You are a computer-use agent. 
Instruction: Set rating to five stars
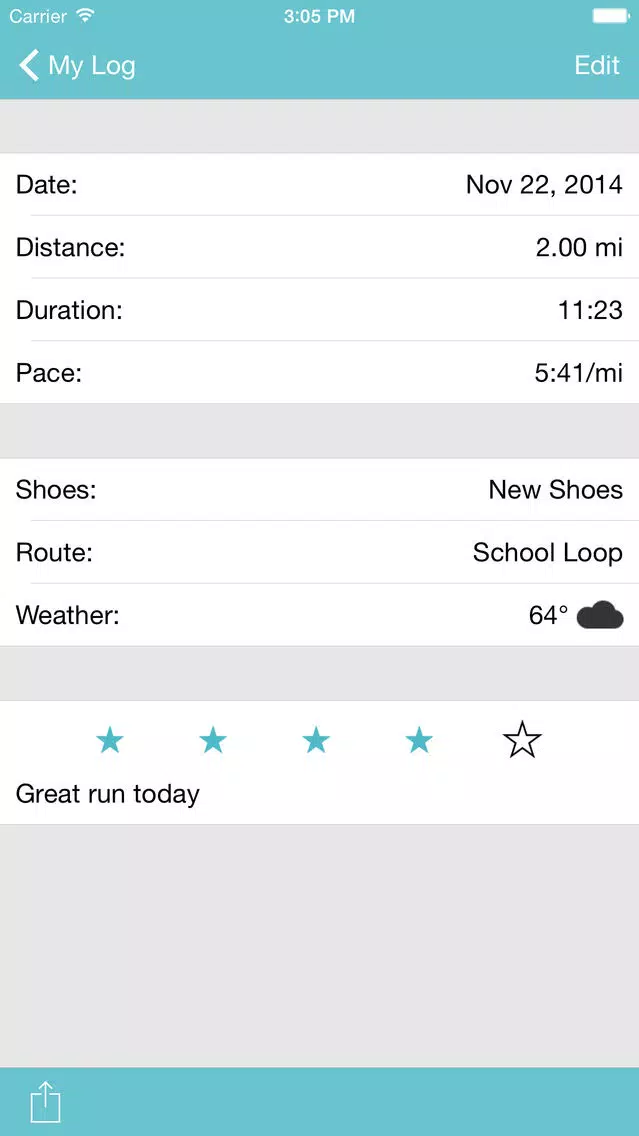pyautogui.click(x=522, y=740)
